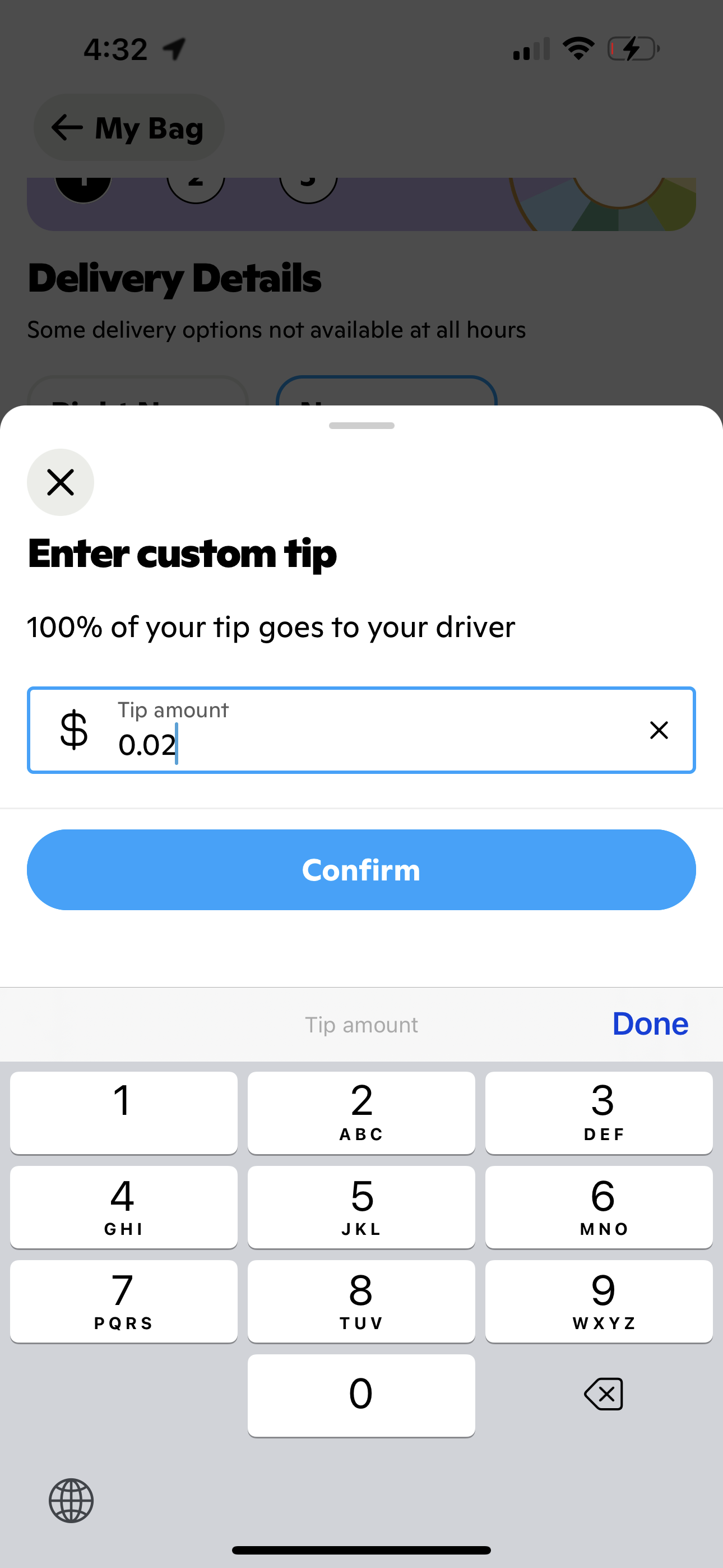Screen dimensions: 723x1568
Task: Clear the tip amount with the X icon
Action: click(x=660, y=730)
